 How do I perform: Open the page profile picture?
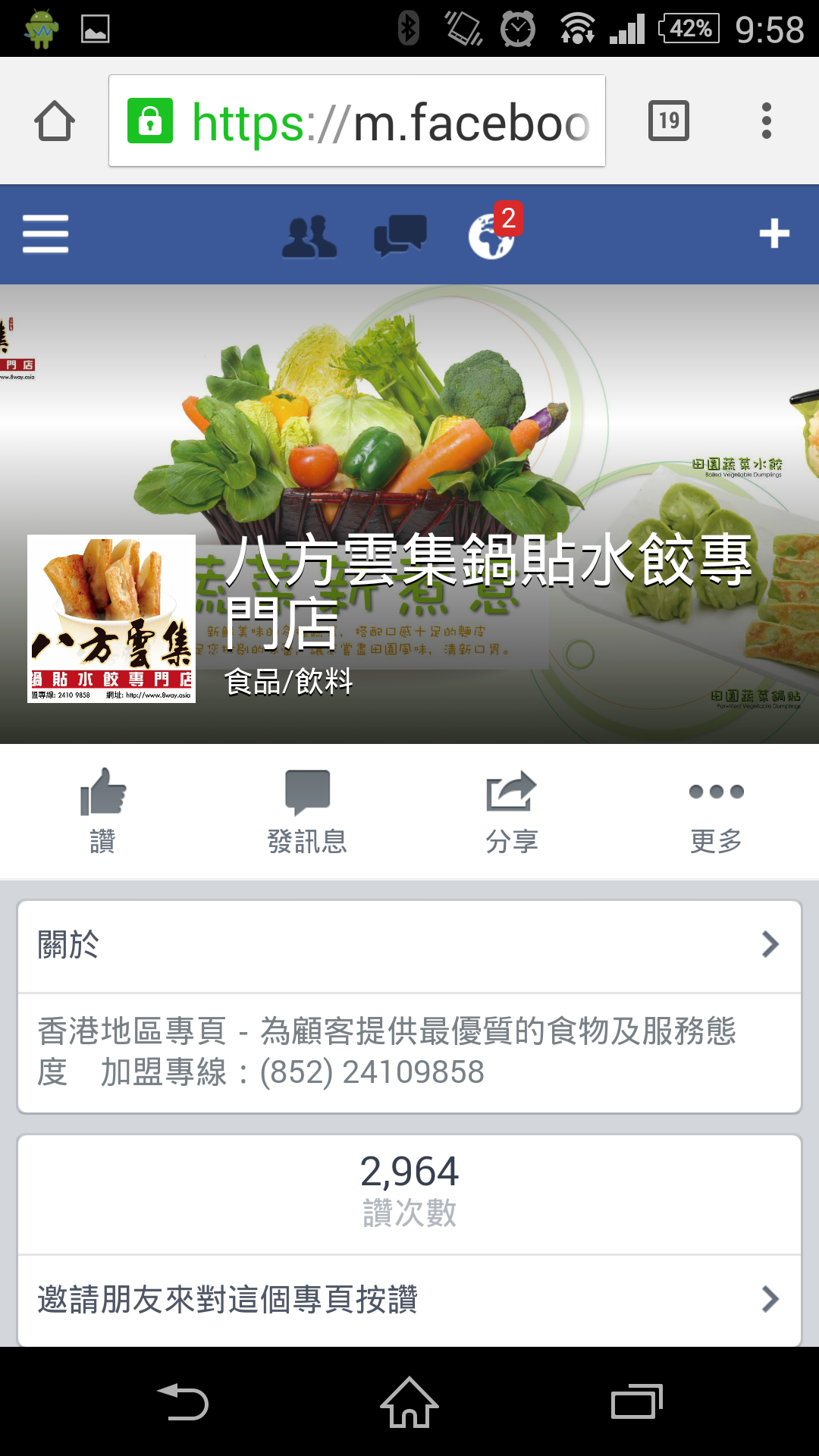point(111,619)
